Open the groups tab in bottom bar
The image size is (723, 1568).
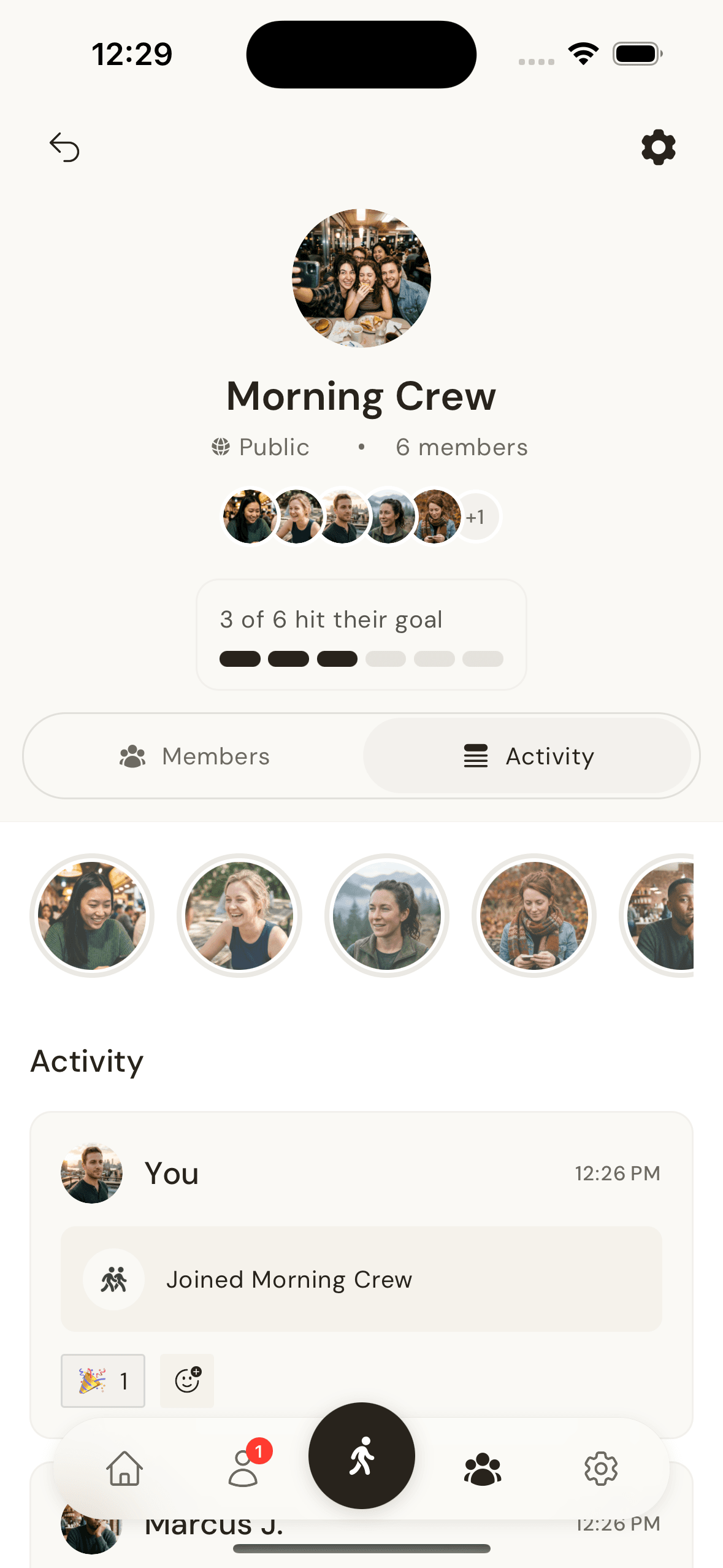[x=483, y=1468]
